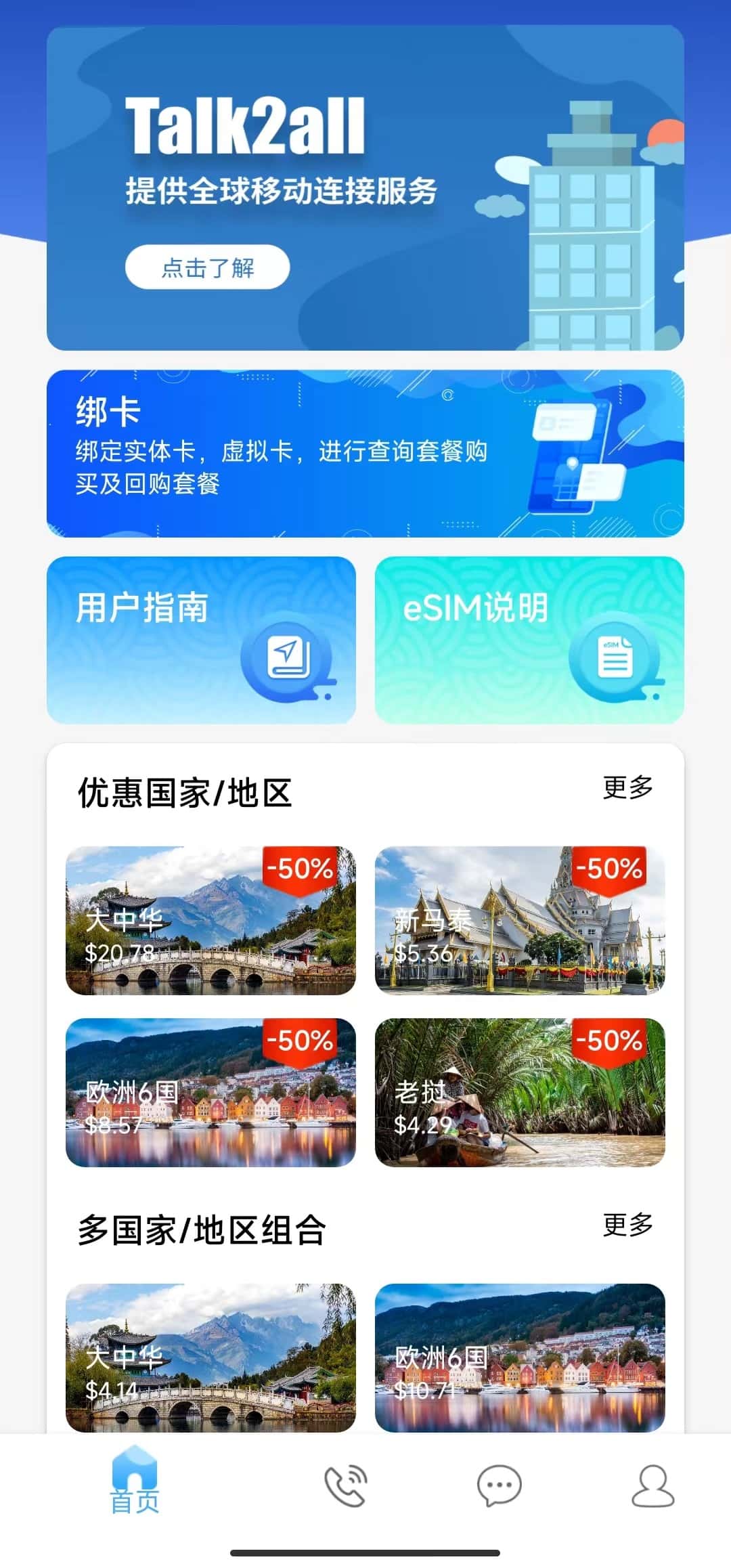Open 更多 next to 优惠国家/地区
Screen dimensions: 731x1568
626,786
